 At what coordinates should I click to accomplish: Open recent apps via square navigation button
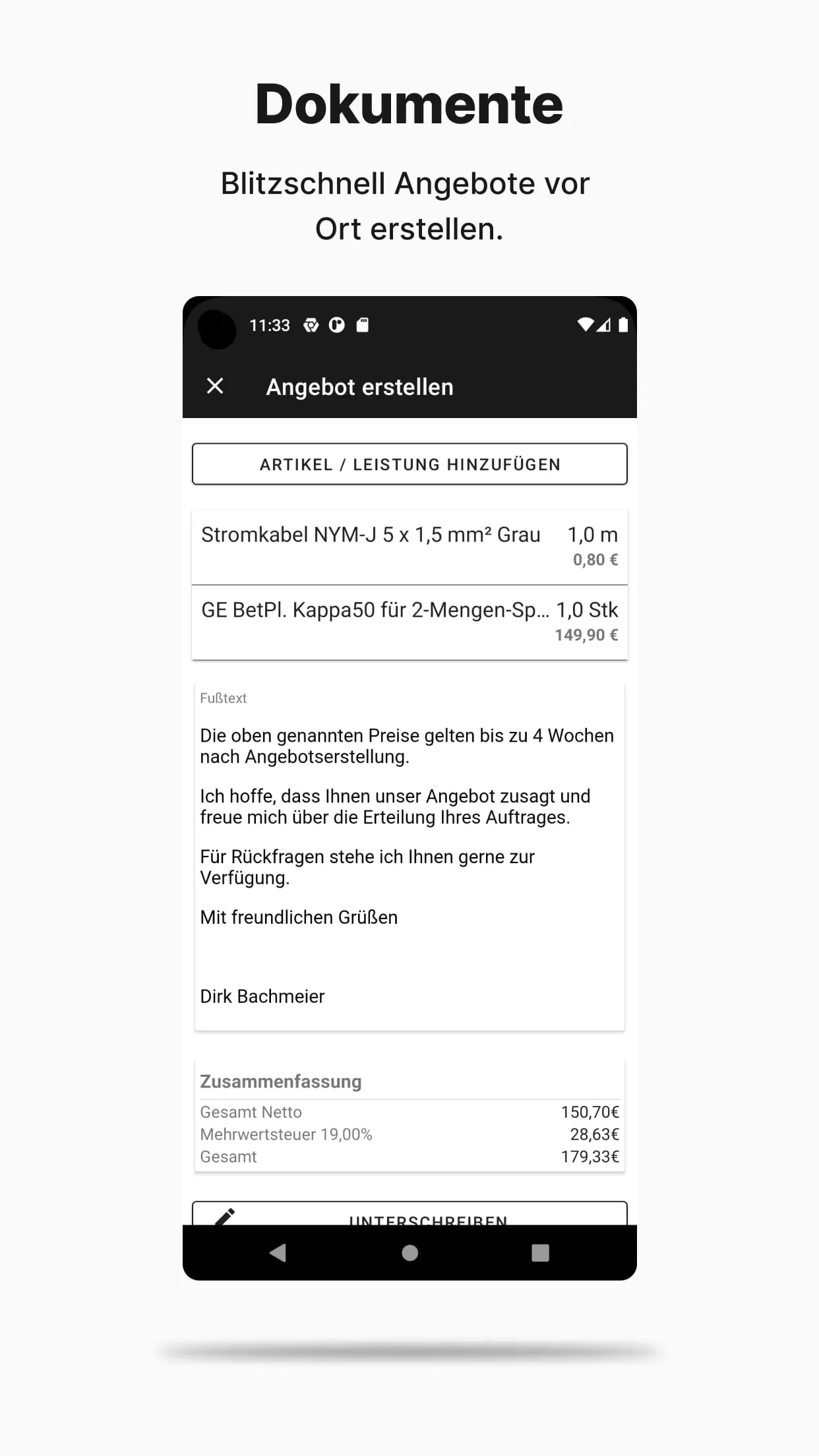(541, 1255)
